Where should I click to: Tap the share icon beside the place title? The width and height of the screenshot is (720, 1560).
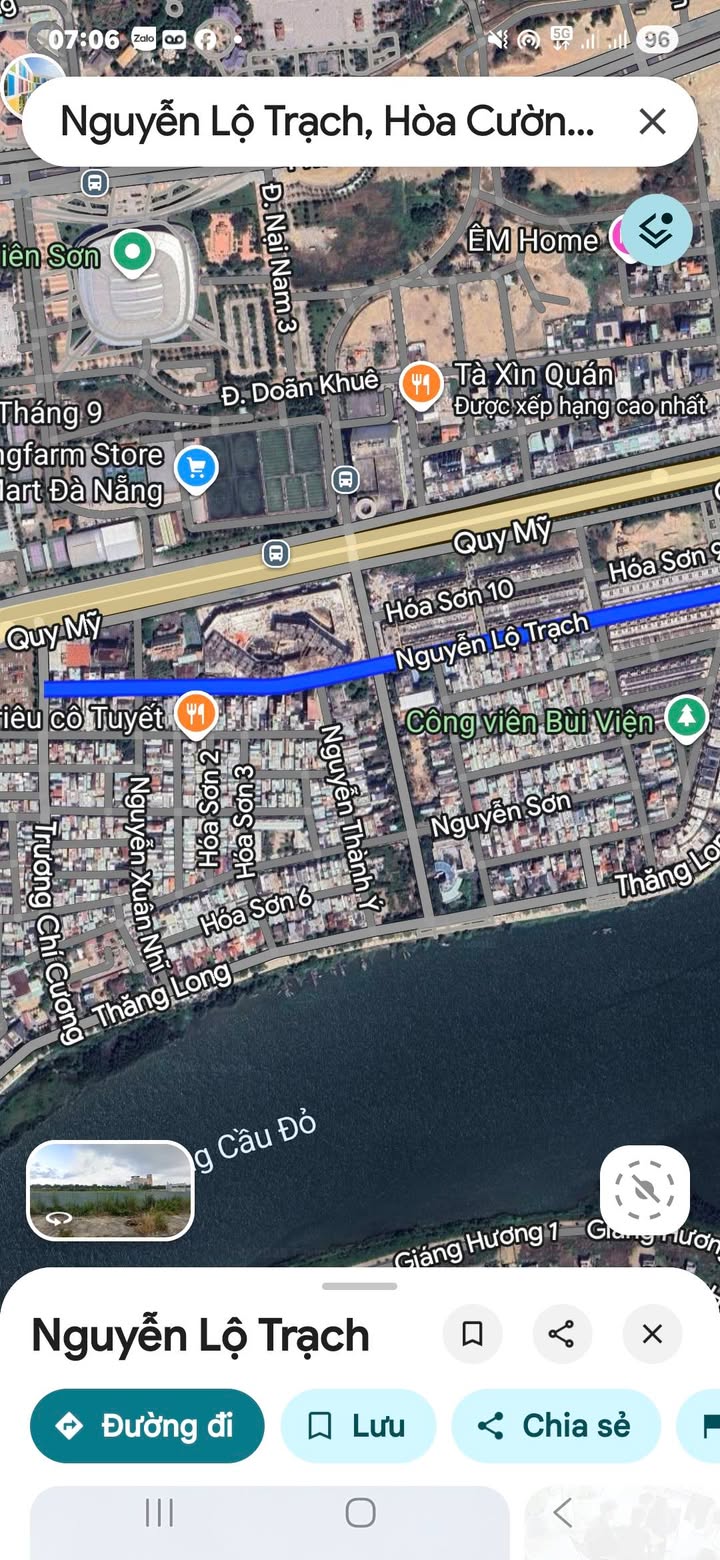coord(562,1333)
